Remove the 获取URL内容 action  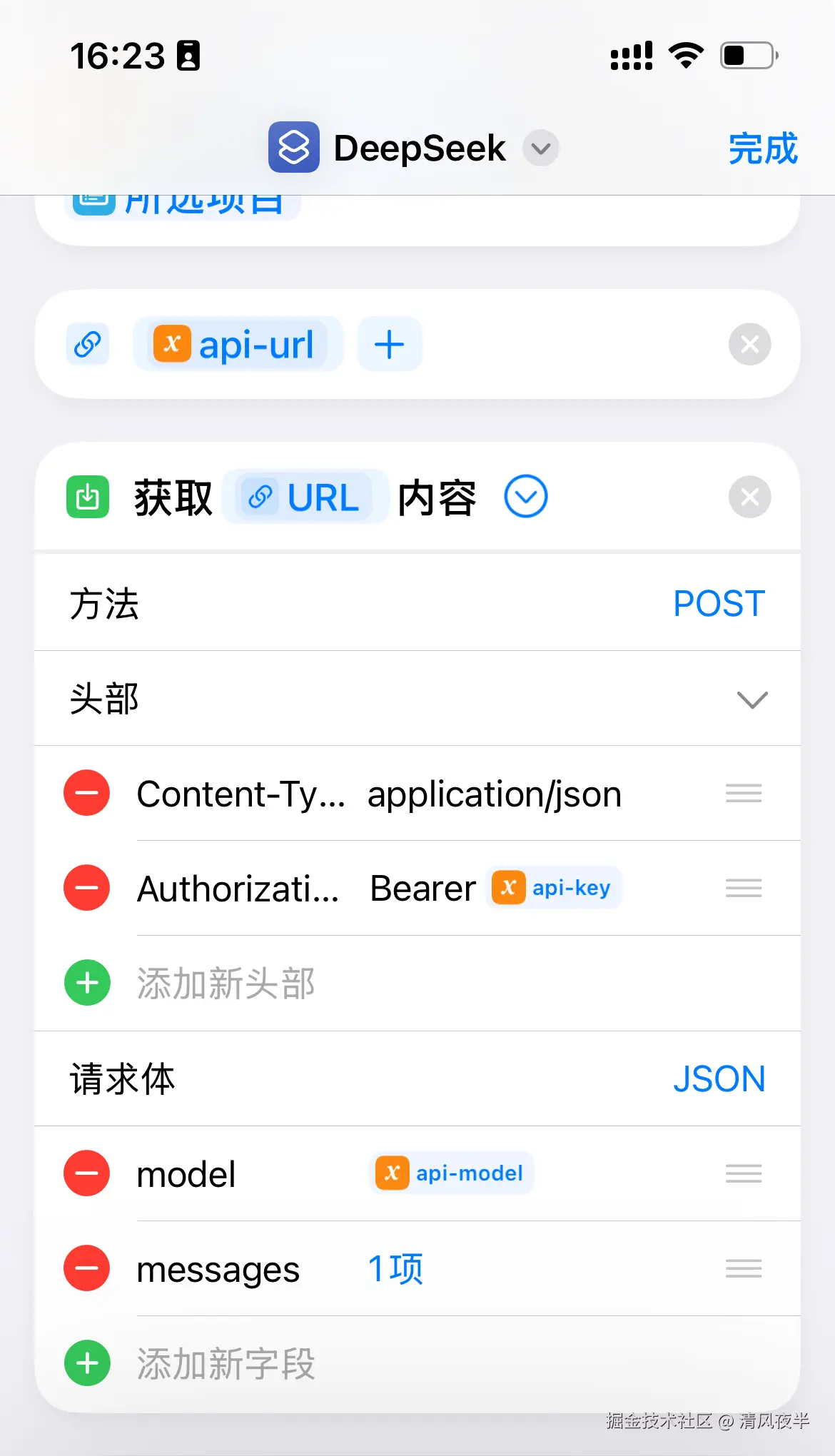point(749,497)
